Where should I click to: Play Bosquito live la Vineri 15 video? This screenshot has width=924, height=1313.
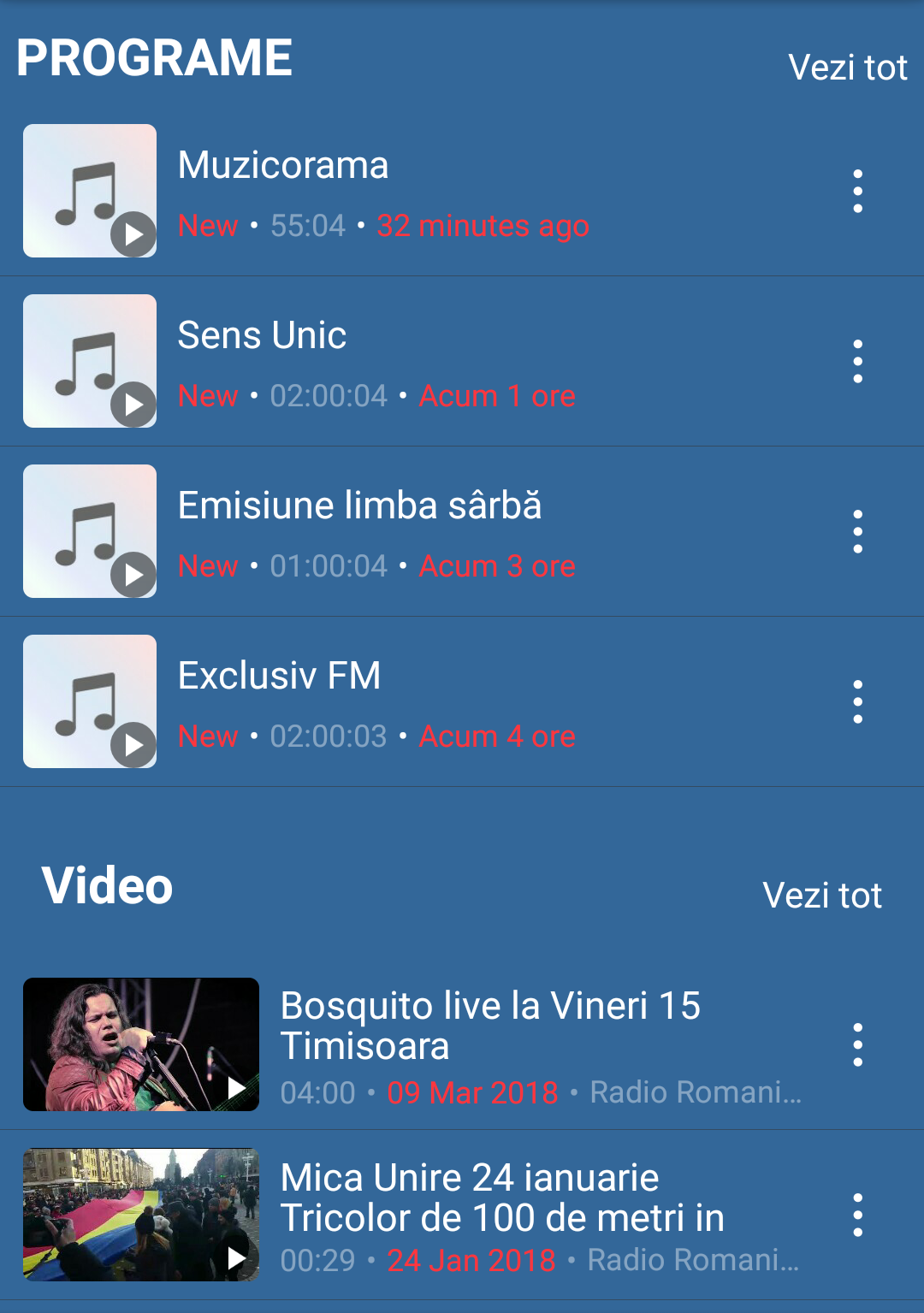coord(141,1044)
